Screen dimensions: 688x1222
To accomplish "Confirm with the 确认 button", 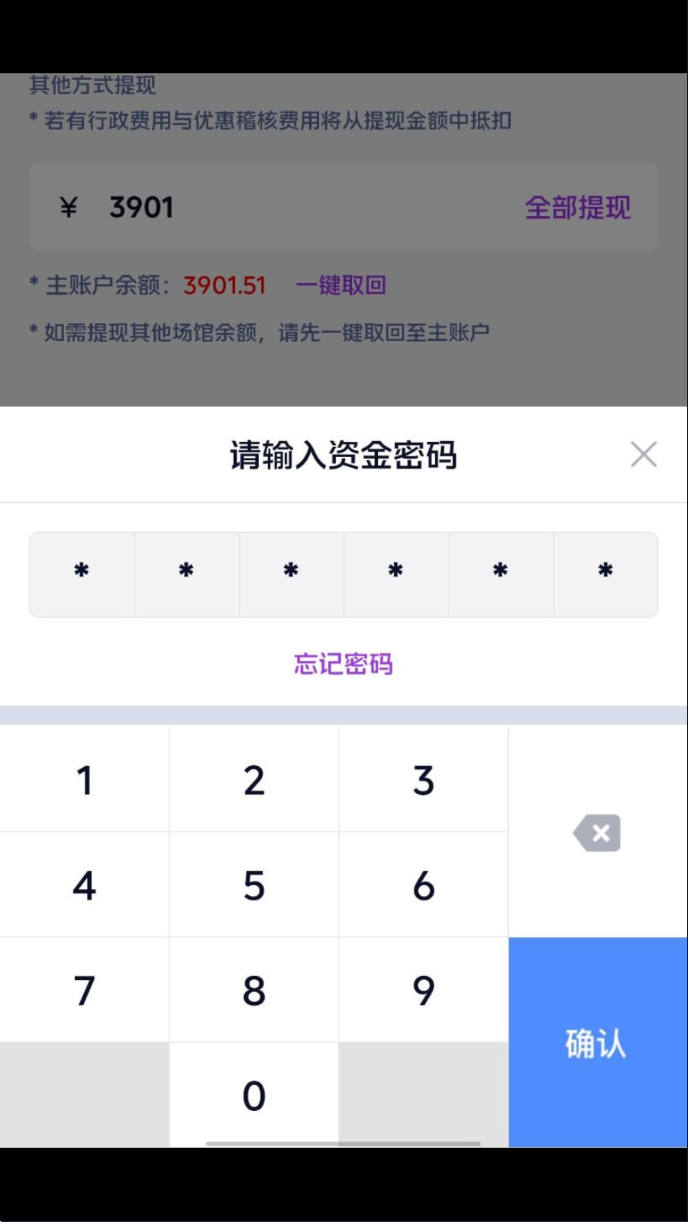I will [598, 1042].
